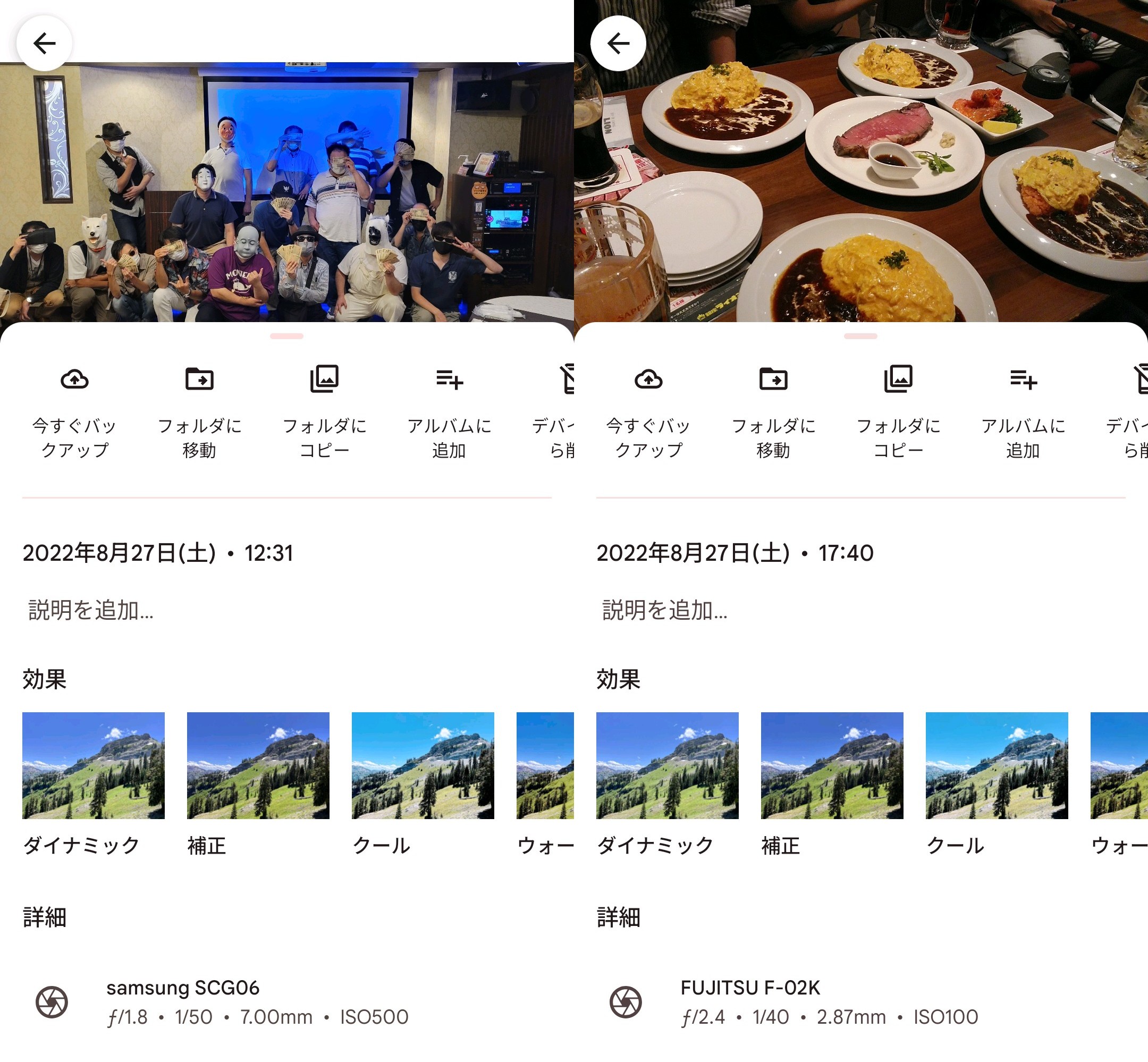The width and height of the screenshot is (1148, 1062).
Task: Choose 補正 effect for the 12:31 photo
Action: click(258, 765)
